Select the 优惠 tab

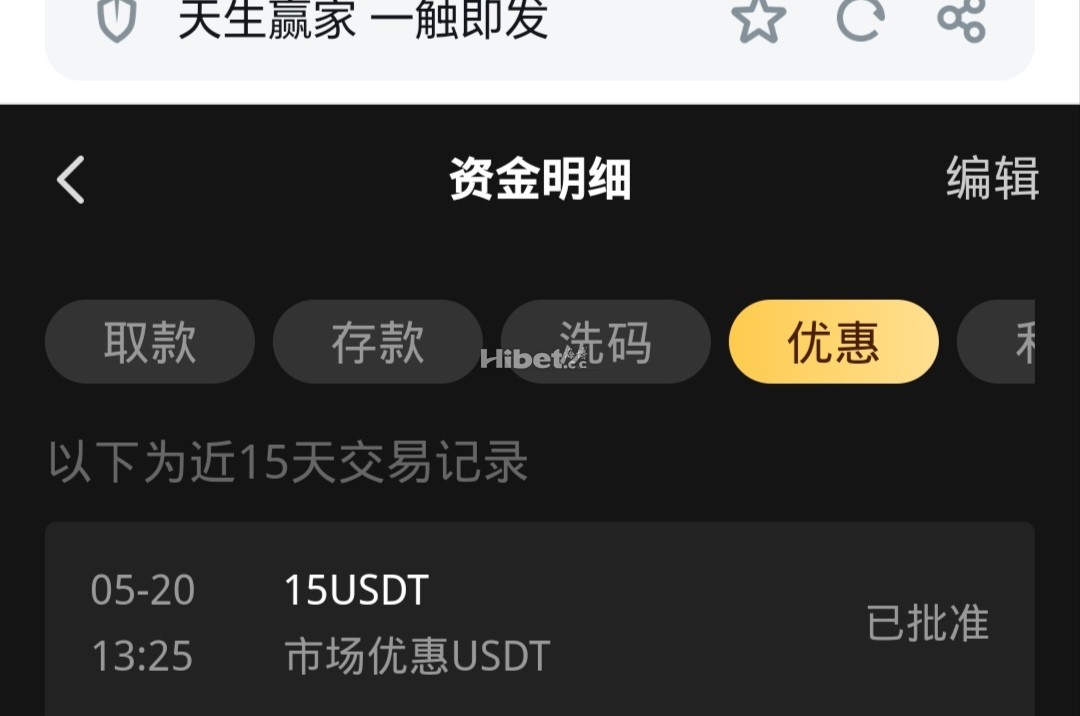[x=833, y=342]
